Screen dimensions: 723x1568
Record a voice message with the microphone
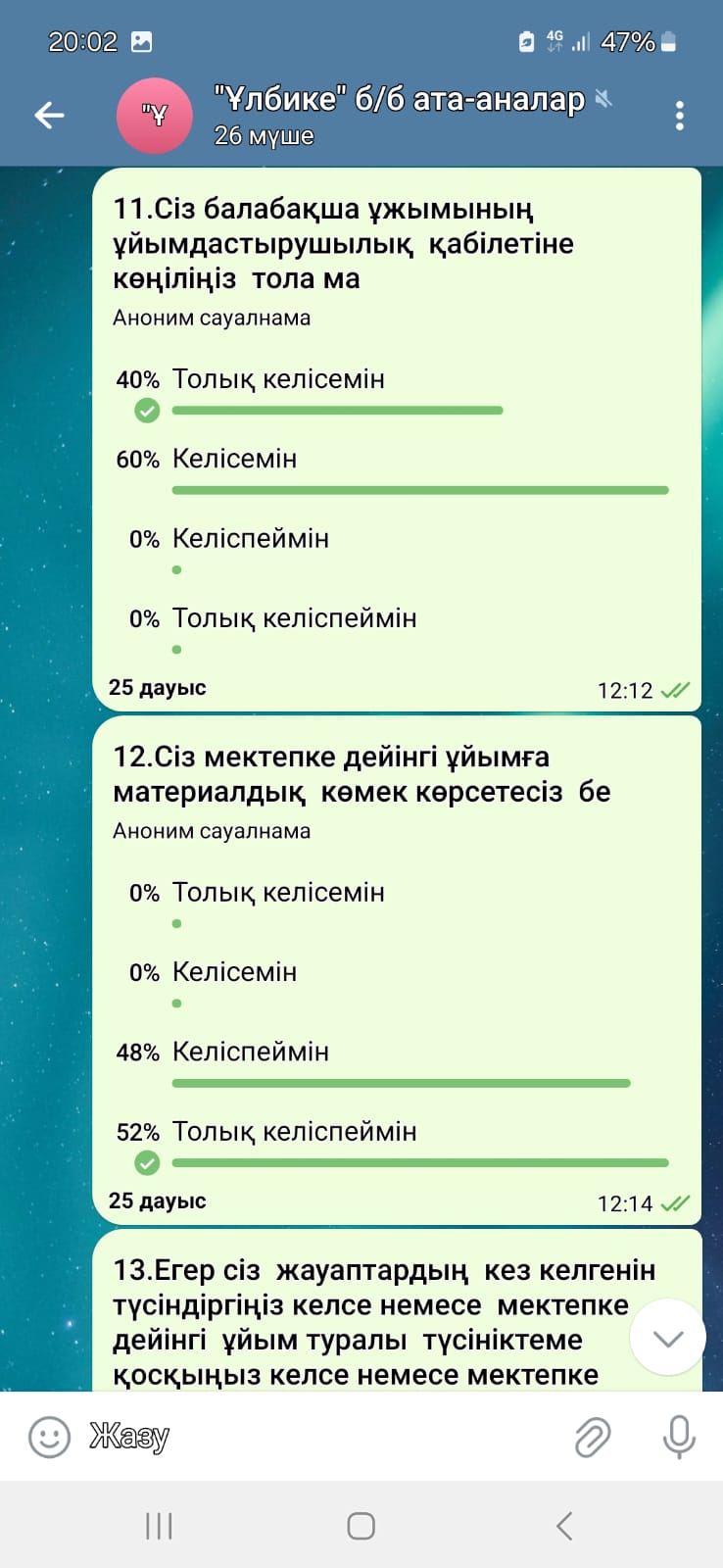pos(678,1437)
